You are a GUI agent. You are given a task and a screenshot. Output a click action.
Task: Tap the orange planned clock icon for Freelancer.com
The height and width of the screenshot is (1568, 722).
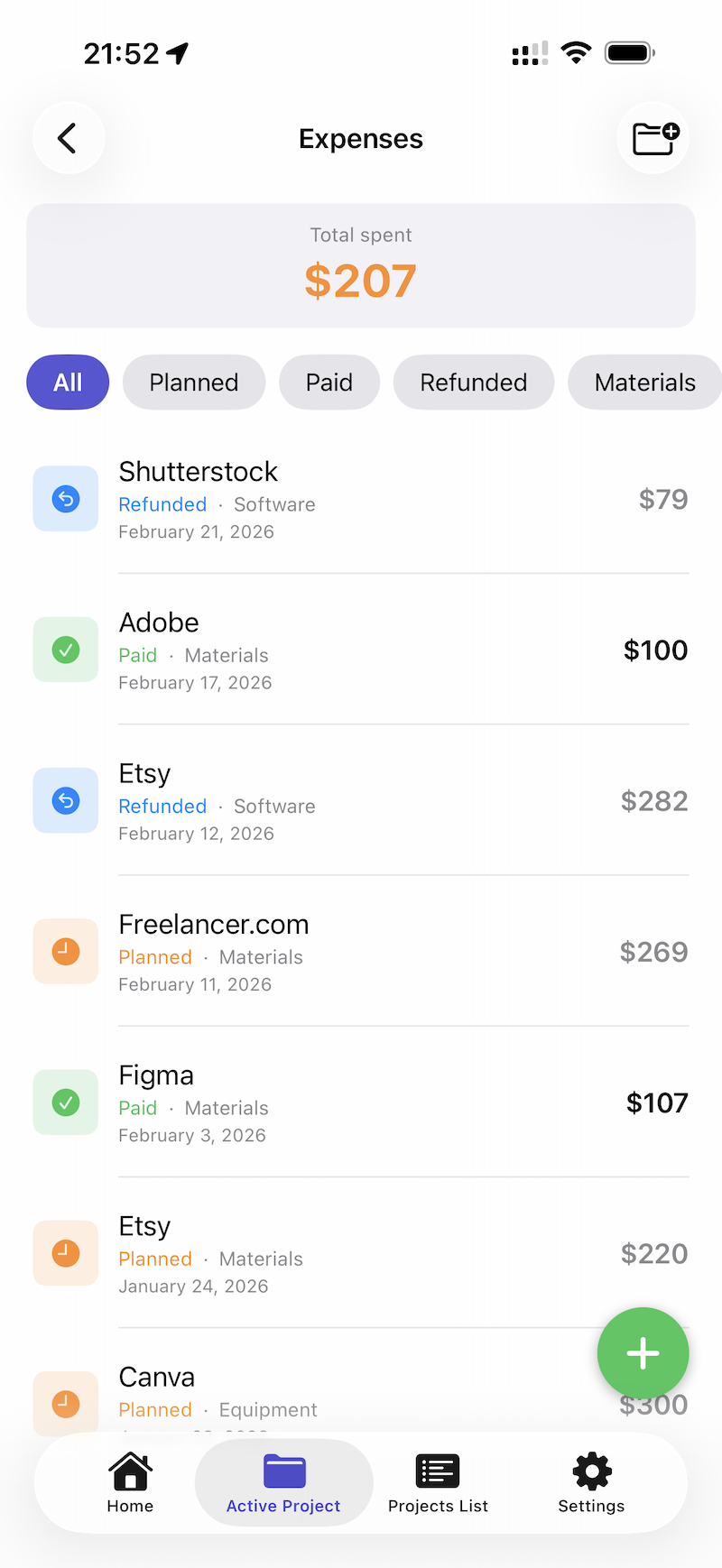pos(65,950)
